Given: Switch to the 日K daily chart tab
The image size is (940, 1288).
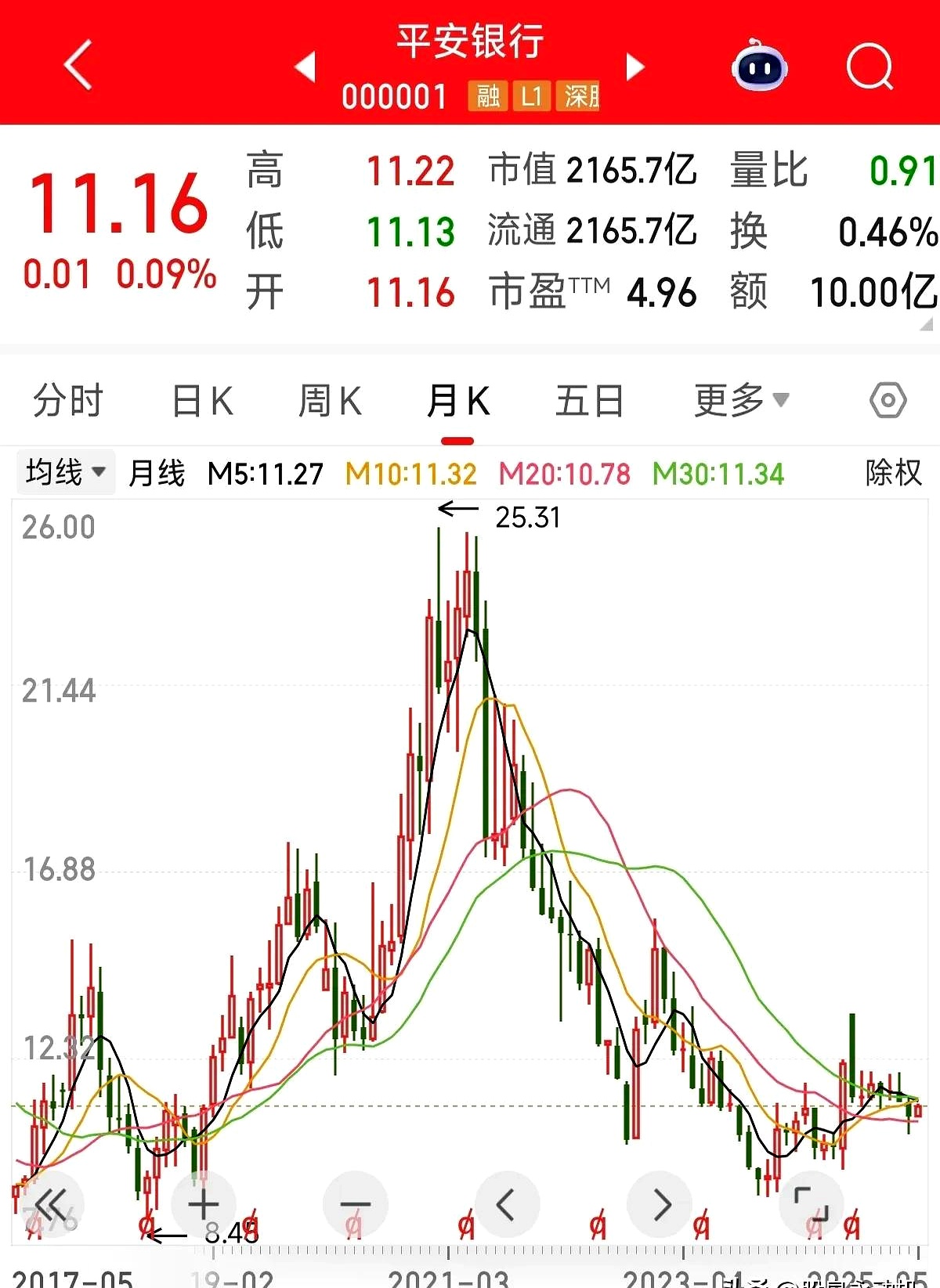Looking at the screenshot, I should coord(201,400).
